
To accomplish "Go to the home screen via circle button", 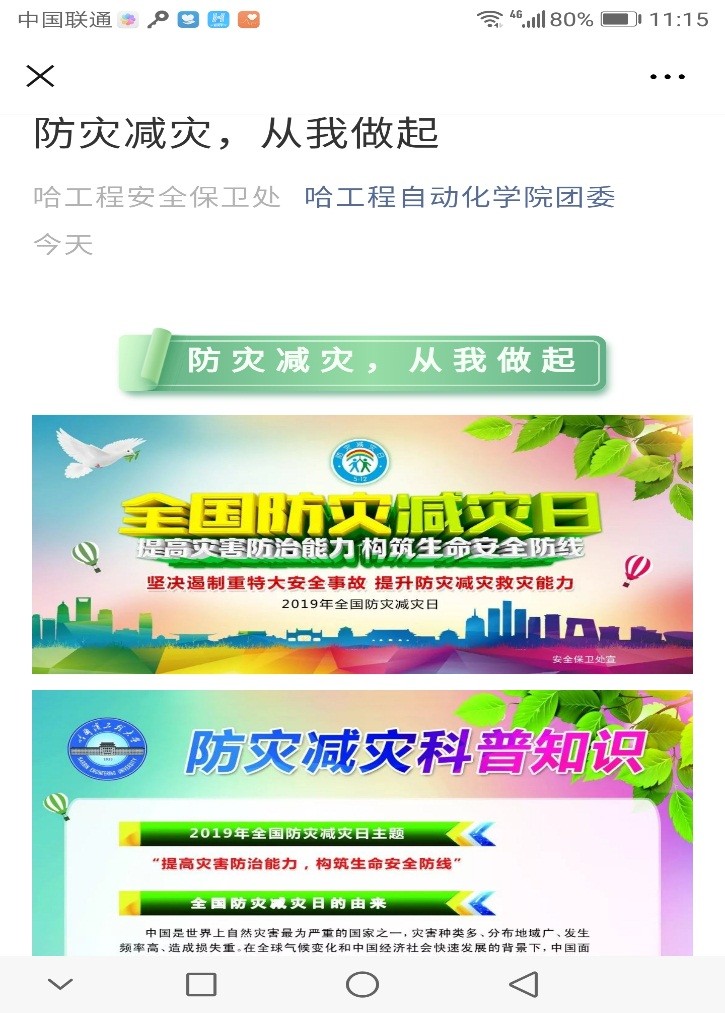I will pos(362,984).
